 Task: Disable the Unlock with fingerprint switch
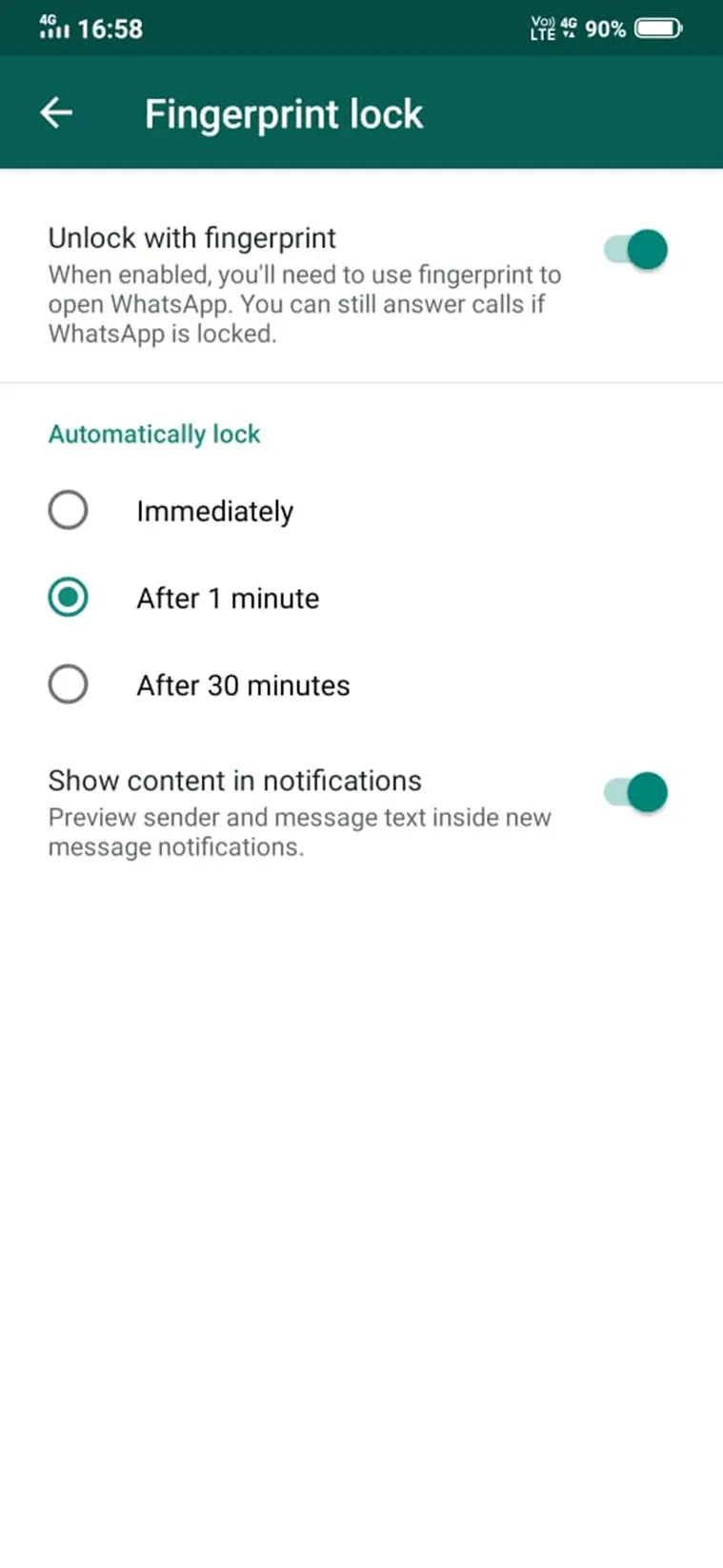pyautogui.click(x=636, y=250)
